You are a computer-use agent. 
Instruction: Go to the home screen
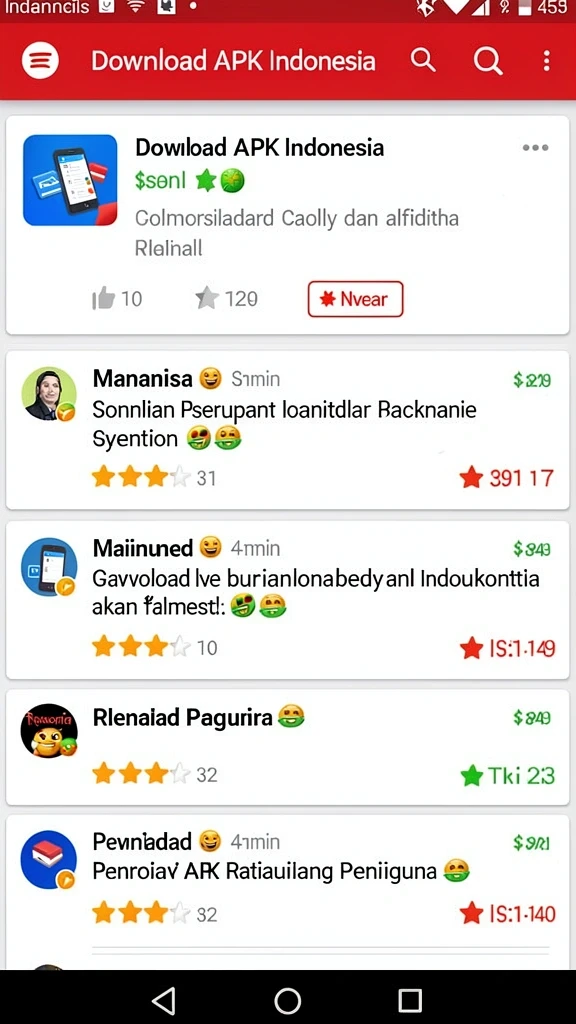(287, 999)
